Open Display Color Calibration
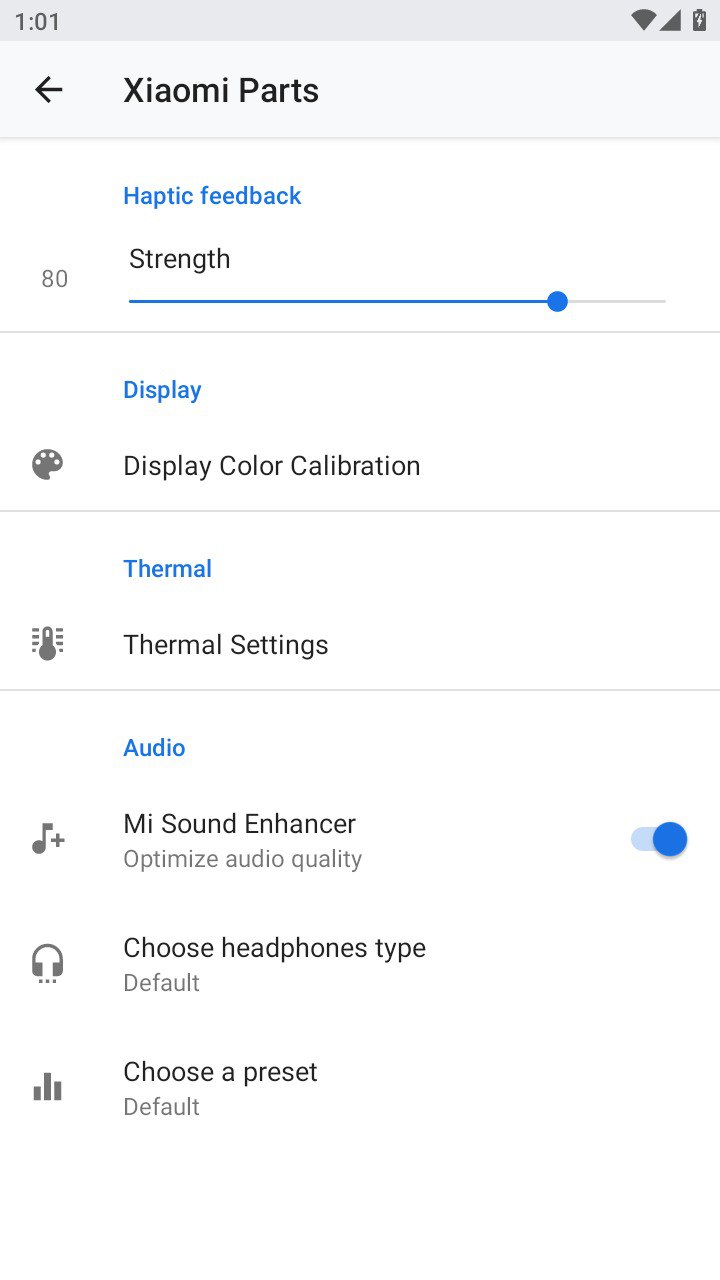 tap(360, 465)
